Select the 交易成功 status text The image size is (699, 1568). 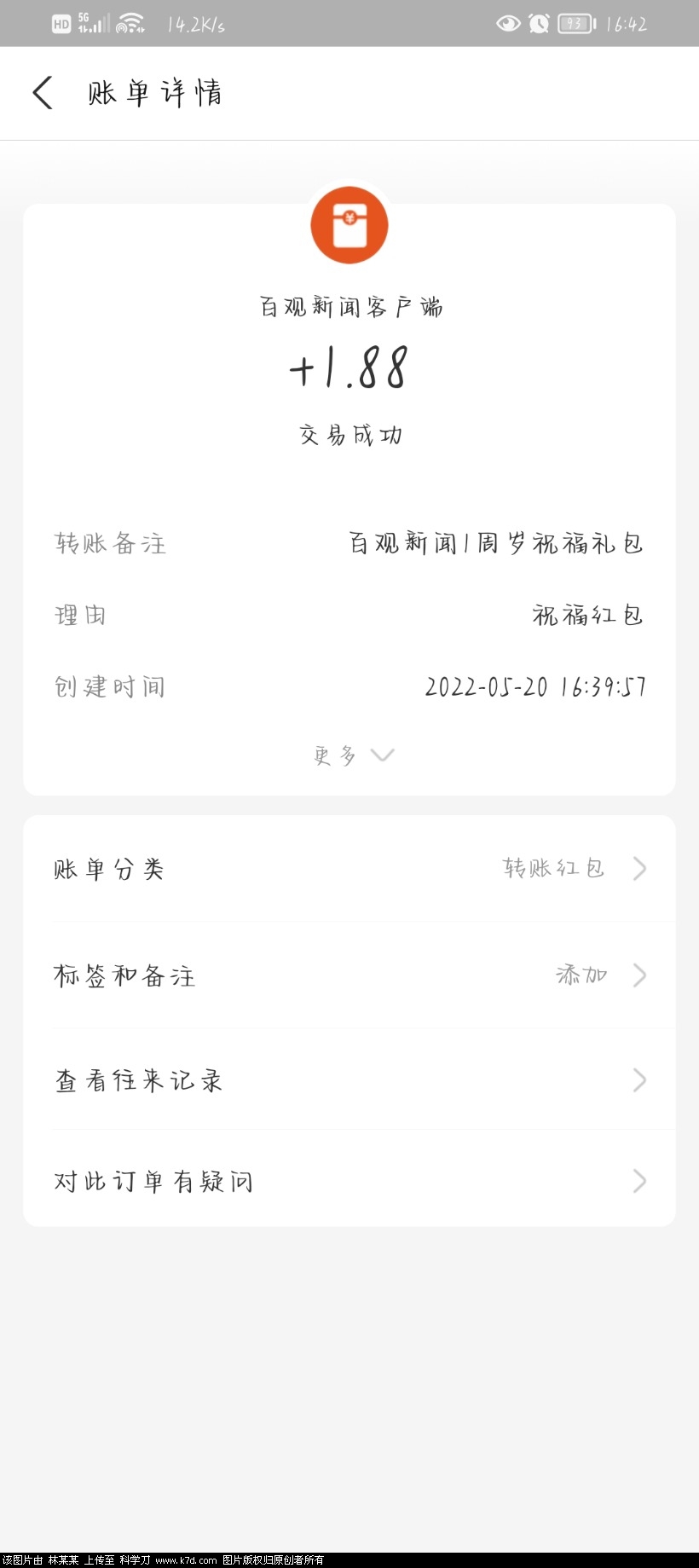point(349,434)
